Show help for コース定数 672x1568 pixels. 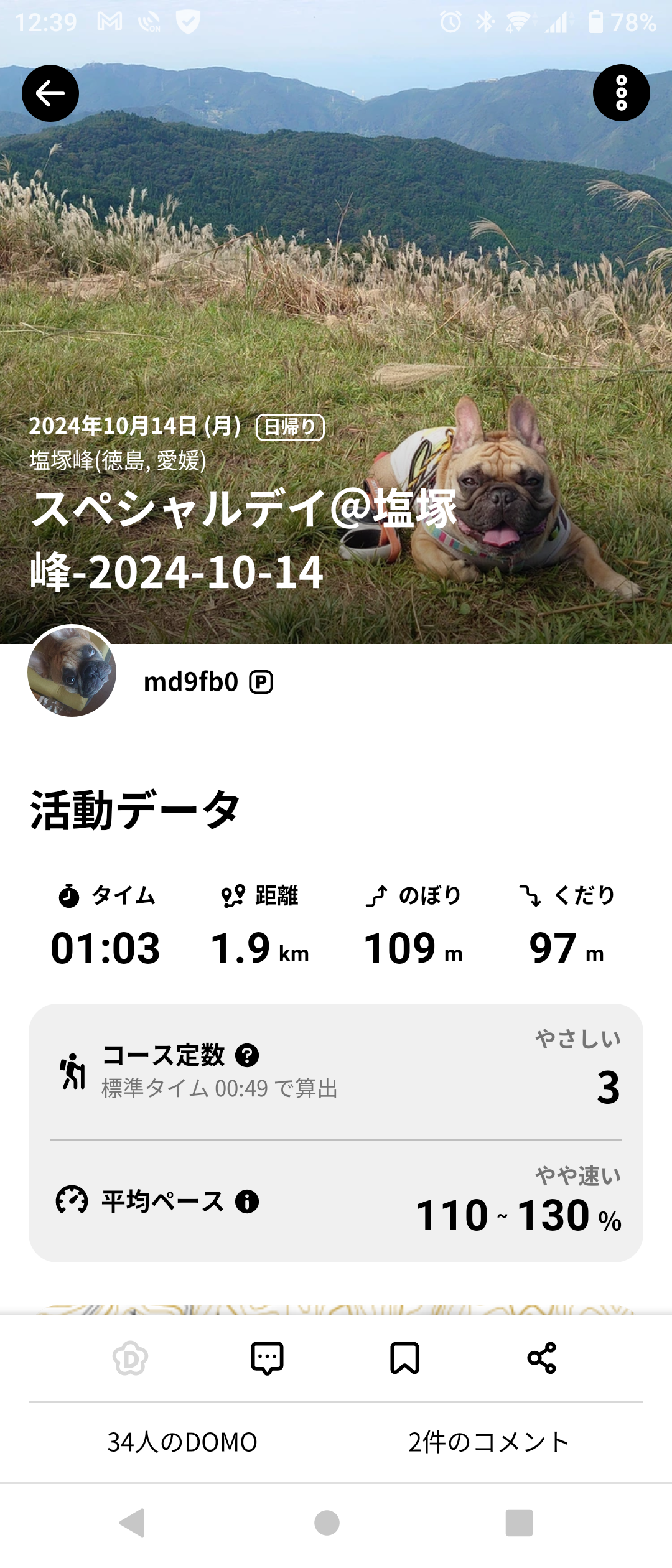[x=247, y=1055]
